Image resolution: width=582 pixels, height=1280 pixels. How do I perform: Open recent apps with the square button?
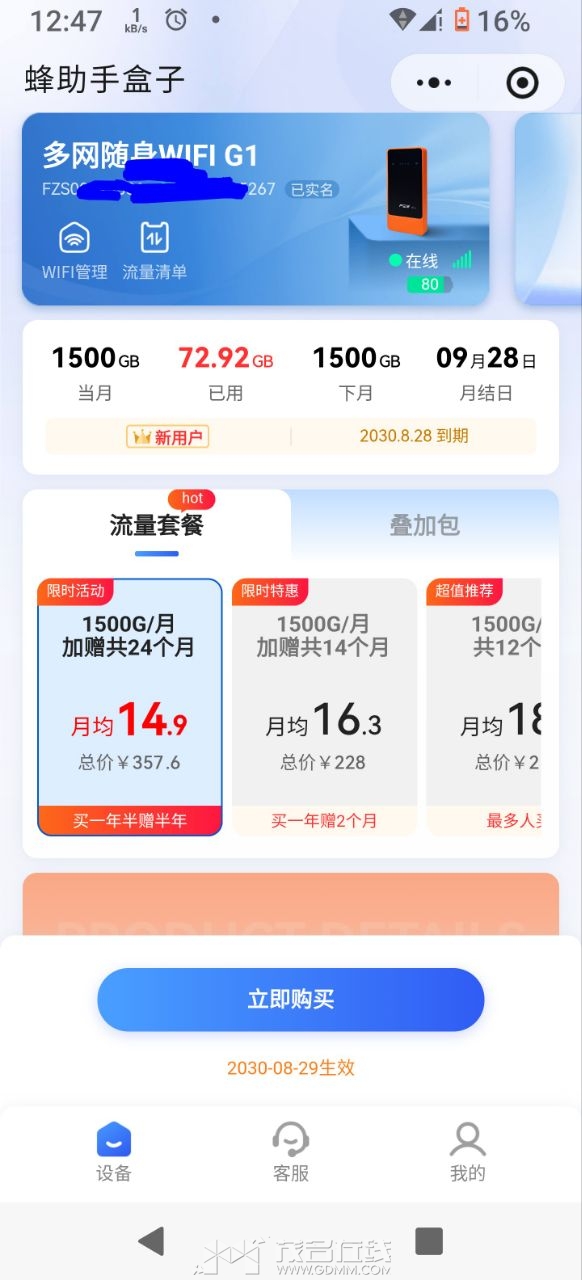tap(429, 1241)
